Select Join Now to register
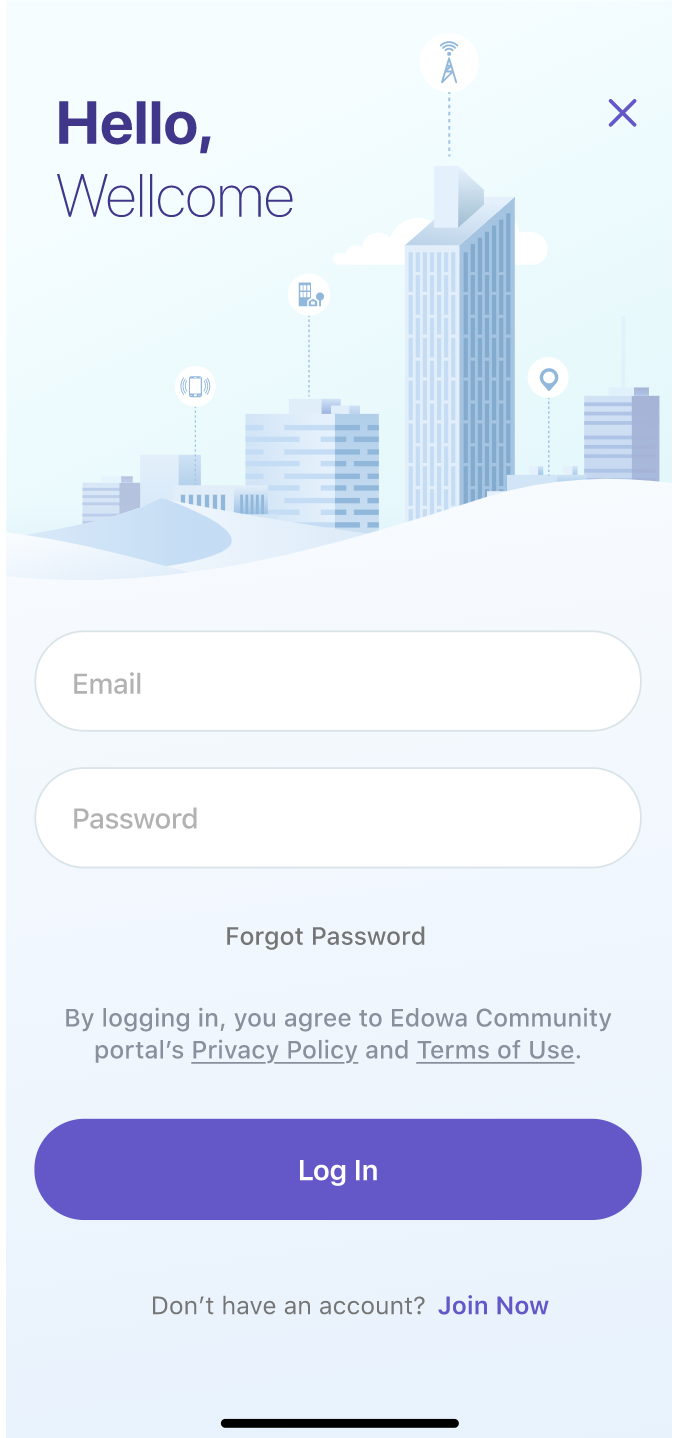The width and height of the screenshot is (686, 1438). click(493, 1306)
